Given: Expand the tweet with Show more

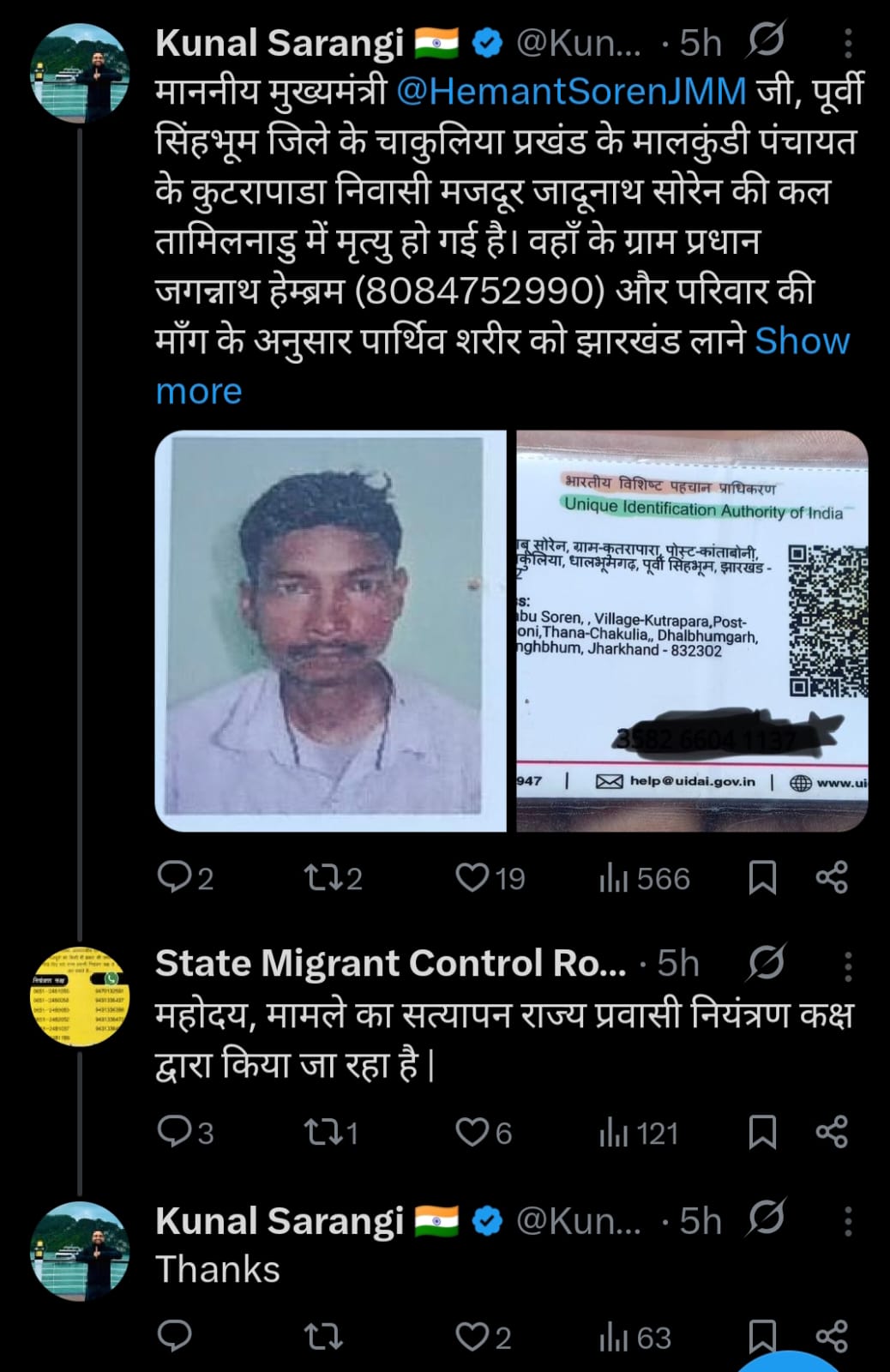Looking at the screenshot, I should 801,342.
